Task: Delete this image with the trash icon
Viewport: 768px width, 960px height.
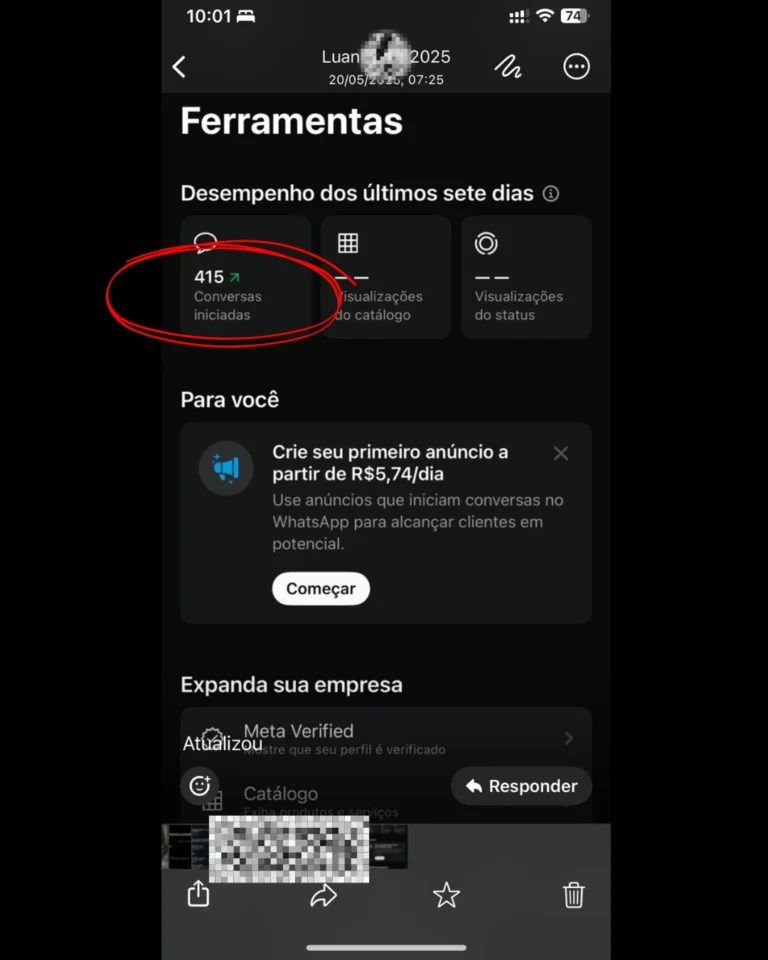Action: (573, 894)
